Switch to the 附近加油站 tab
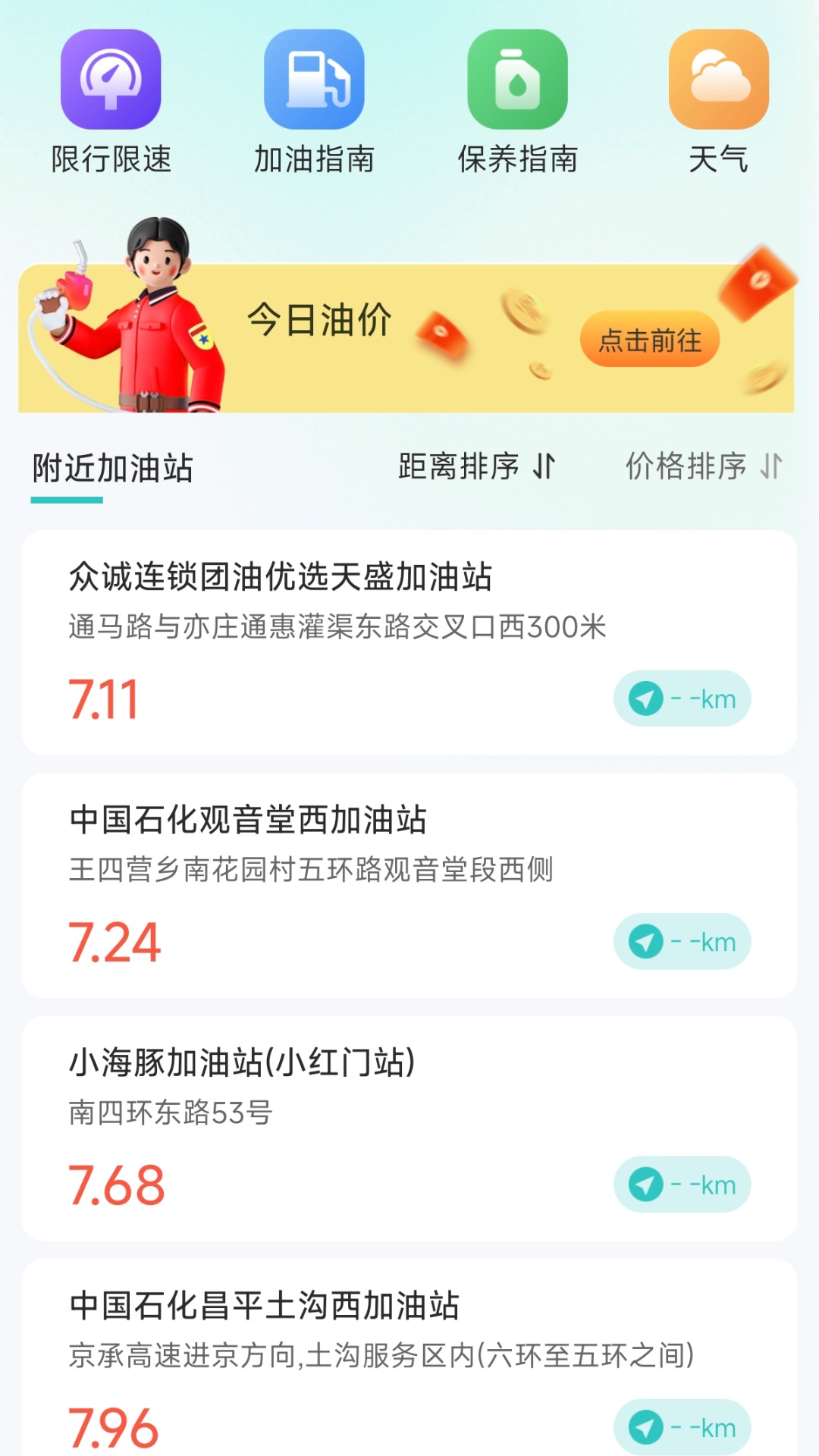This screenshot has width=819, height=1456. [x=111, y=468]
